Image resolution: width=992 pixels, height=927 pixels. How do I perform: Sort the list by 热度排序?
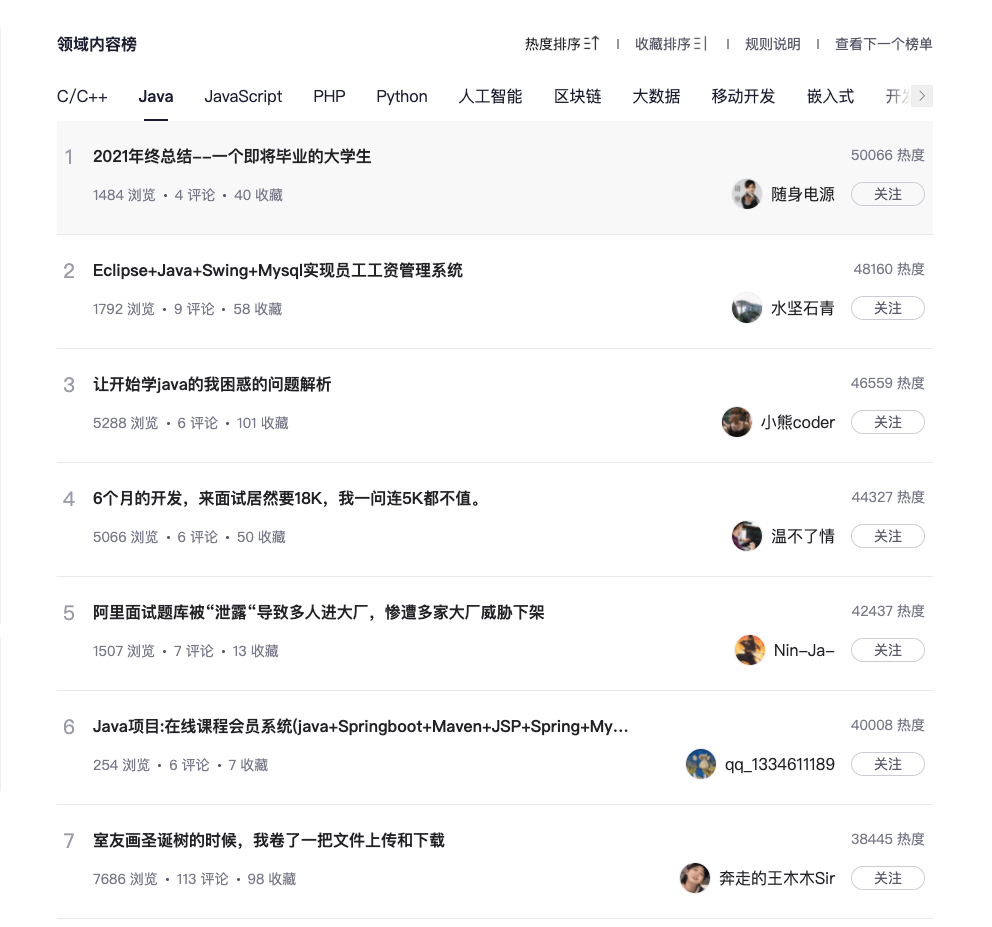(x=561, y=44)
